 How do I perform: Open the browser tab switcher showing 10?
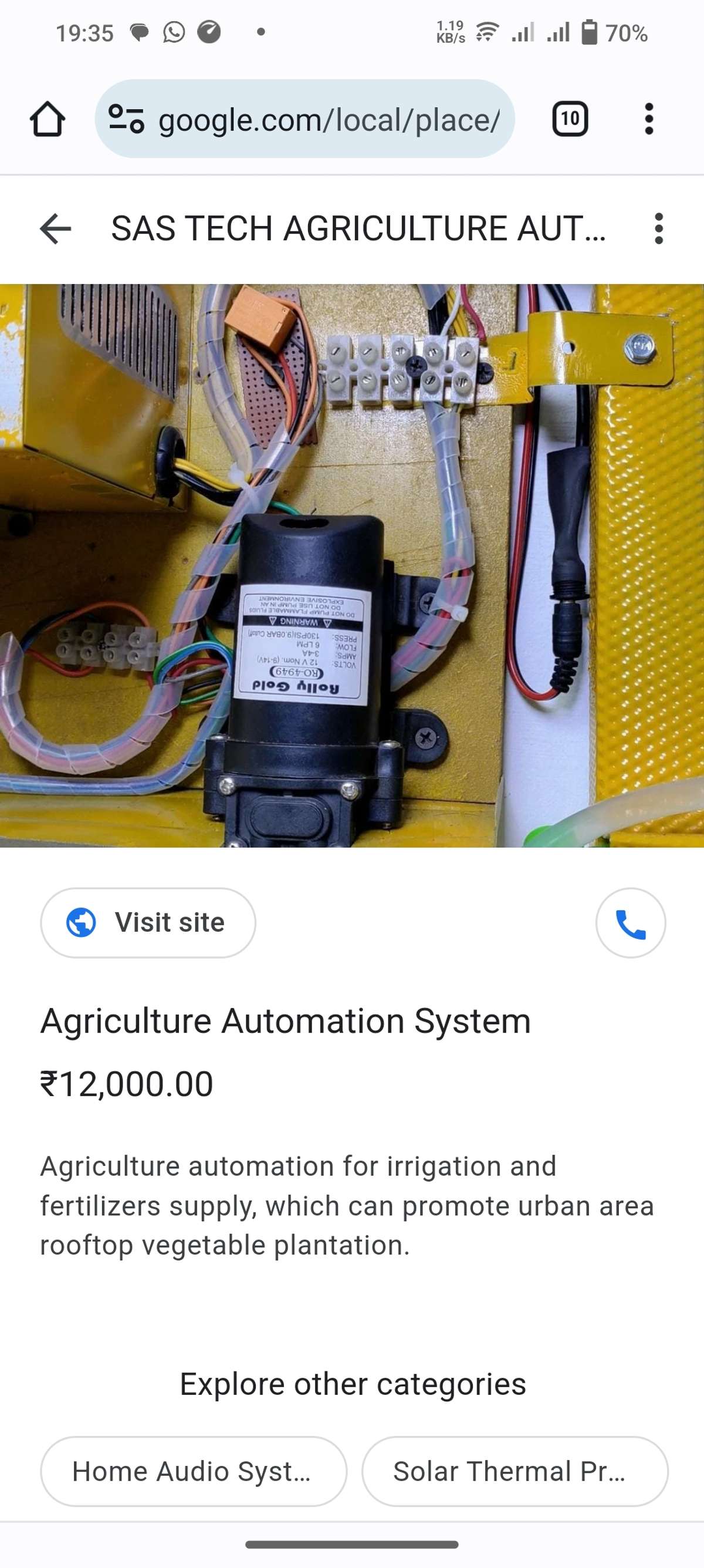pyautogui.click(x=570, y=119)
